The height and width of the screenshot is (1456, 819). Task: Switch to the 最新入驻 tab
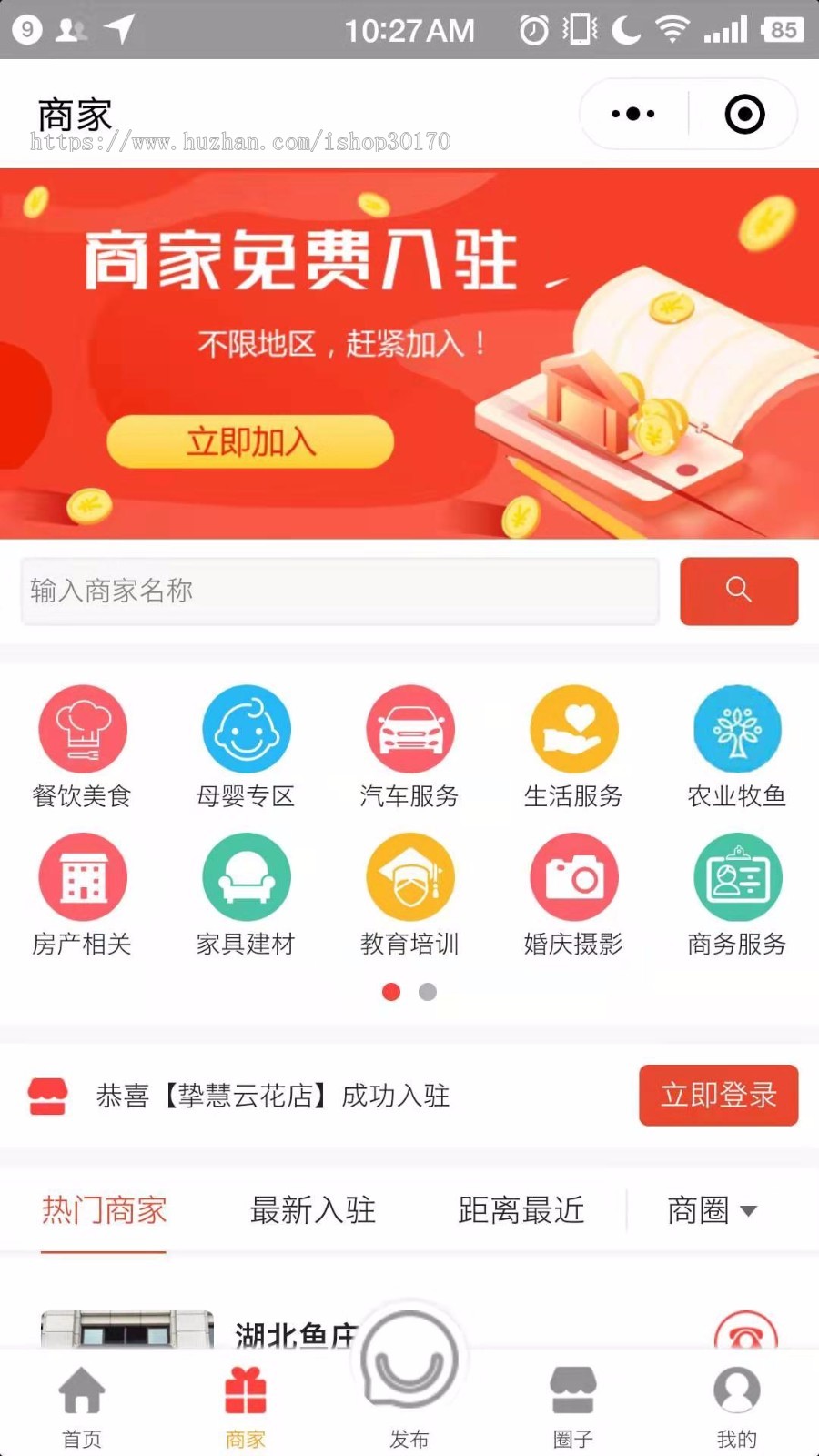coord(313,1210)
